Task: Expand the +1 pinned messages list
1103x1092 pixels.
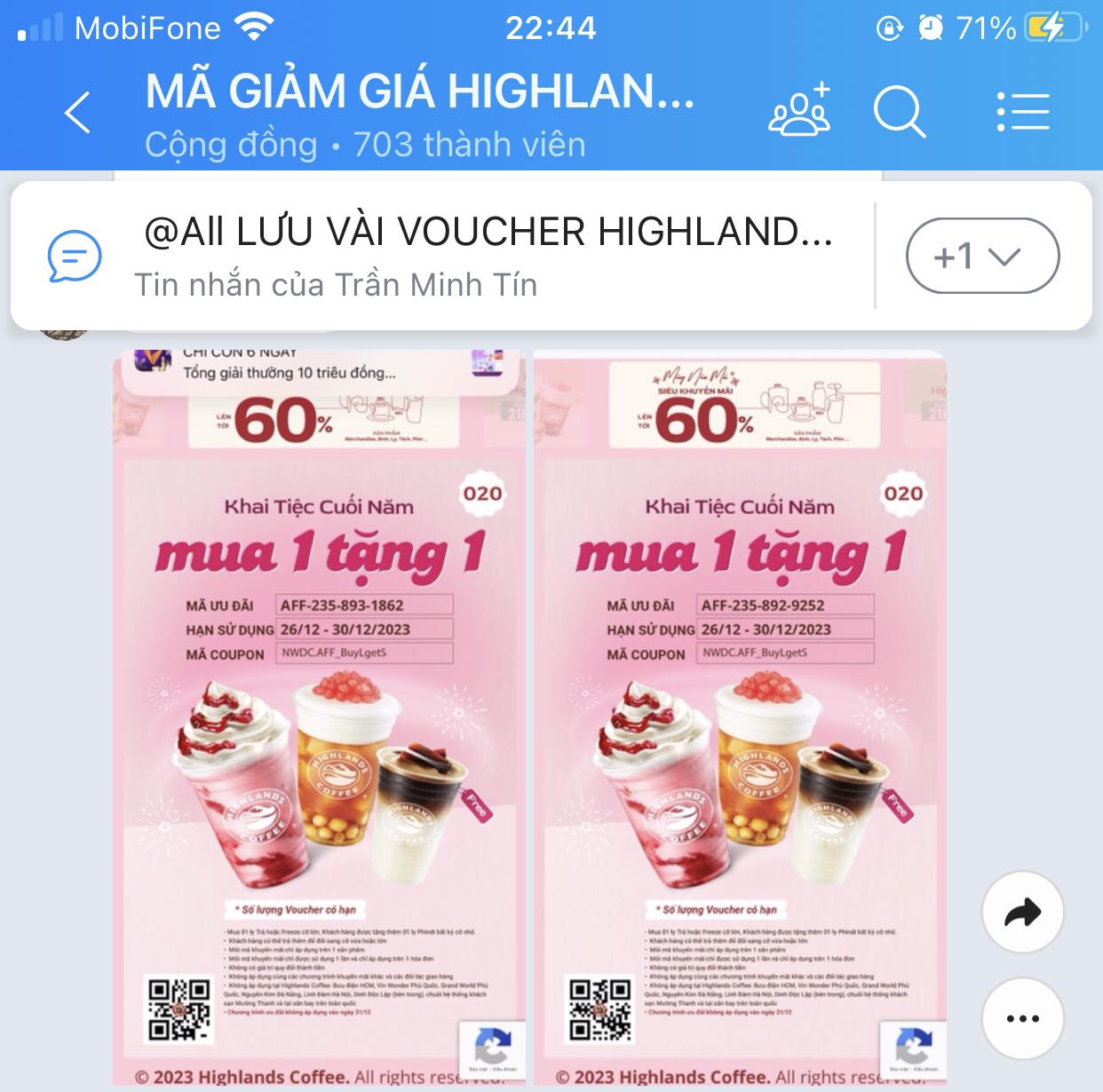Action: (x=982, y=256)
